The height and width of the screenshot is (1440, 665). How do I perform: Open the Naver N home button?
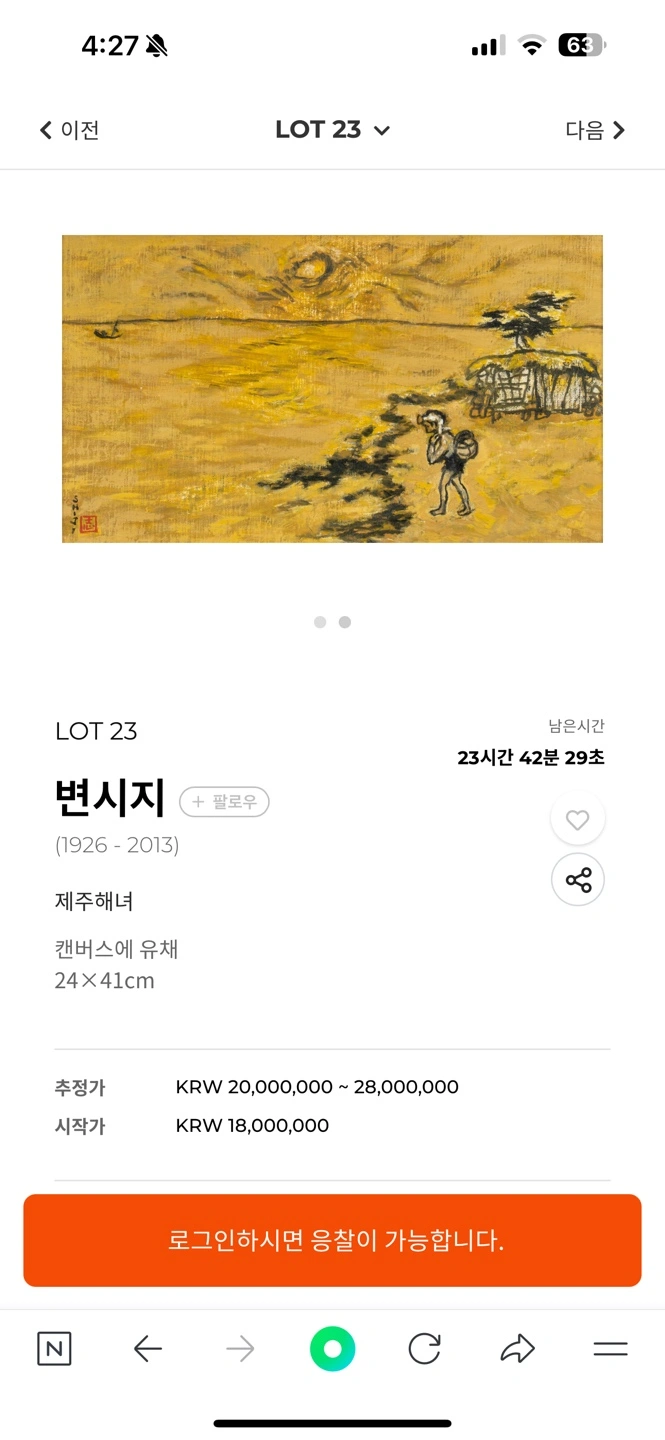tap(54, 1349)
